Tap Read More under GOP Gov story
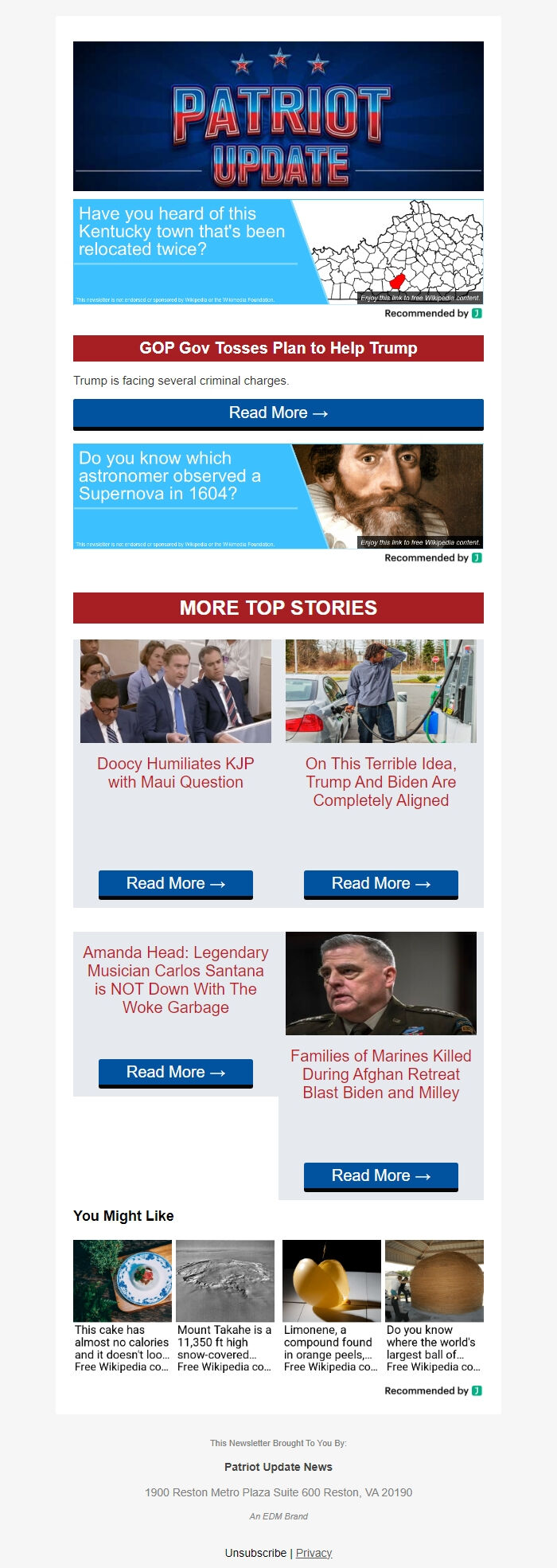This screenshot has height=1568, width=557. (x=278, y=413)
